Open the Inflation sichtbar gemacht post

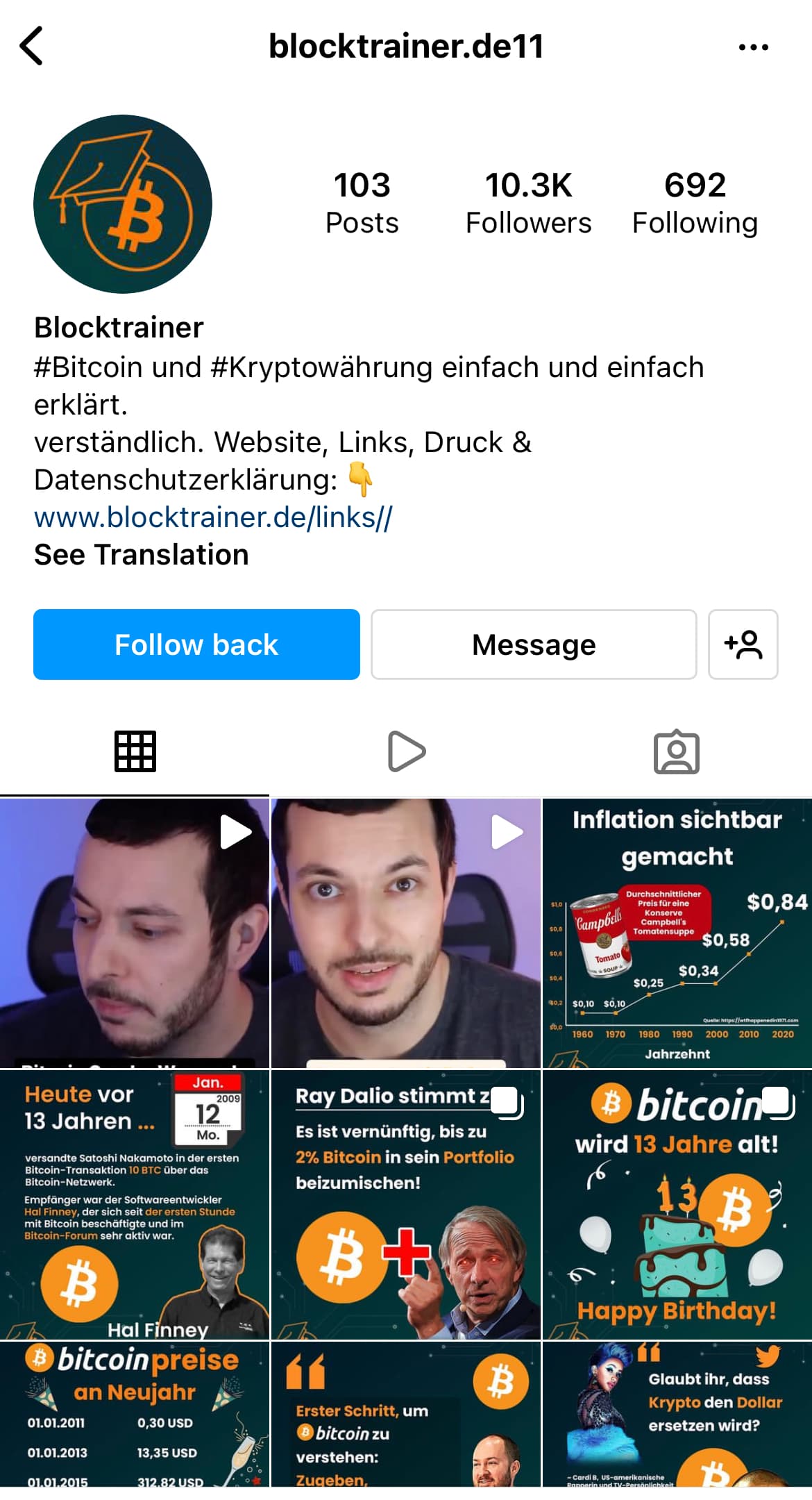coord(677,933)
